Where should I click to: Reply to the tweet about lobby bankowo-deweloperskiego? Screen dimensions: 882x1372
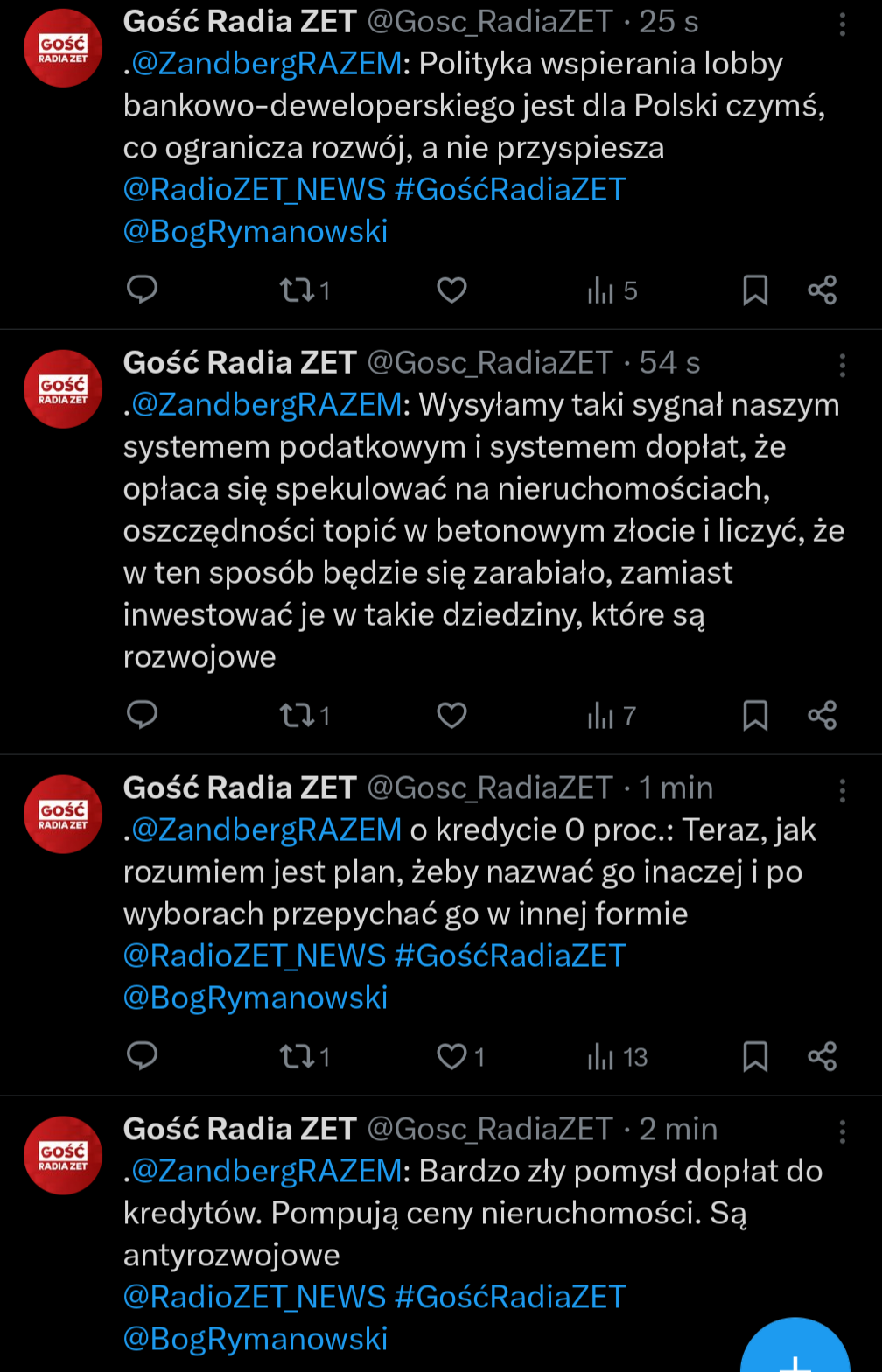pyautogui.click(x=142, y=290)
